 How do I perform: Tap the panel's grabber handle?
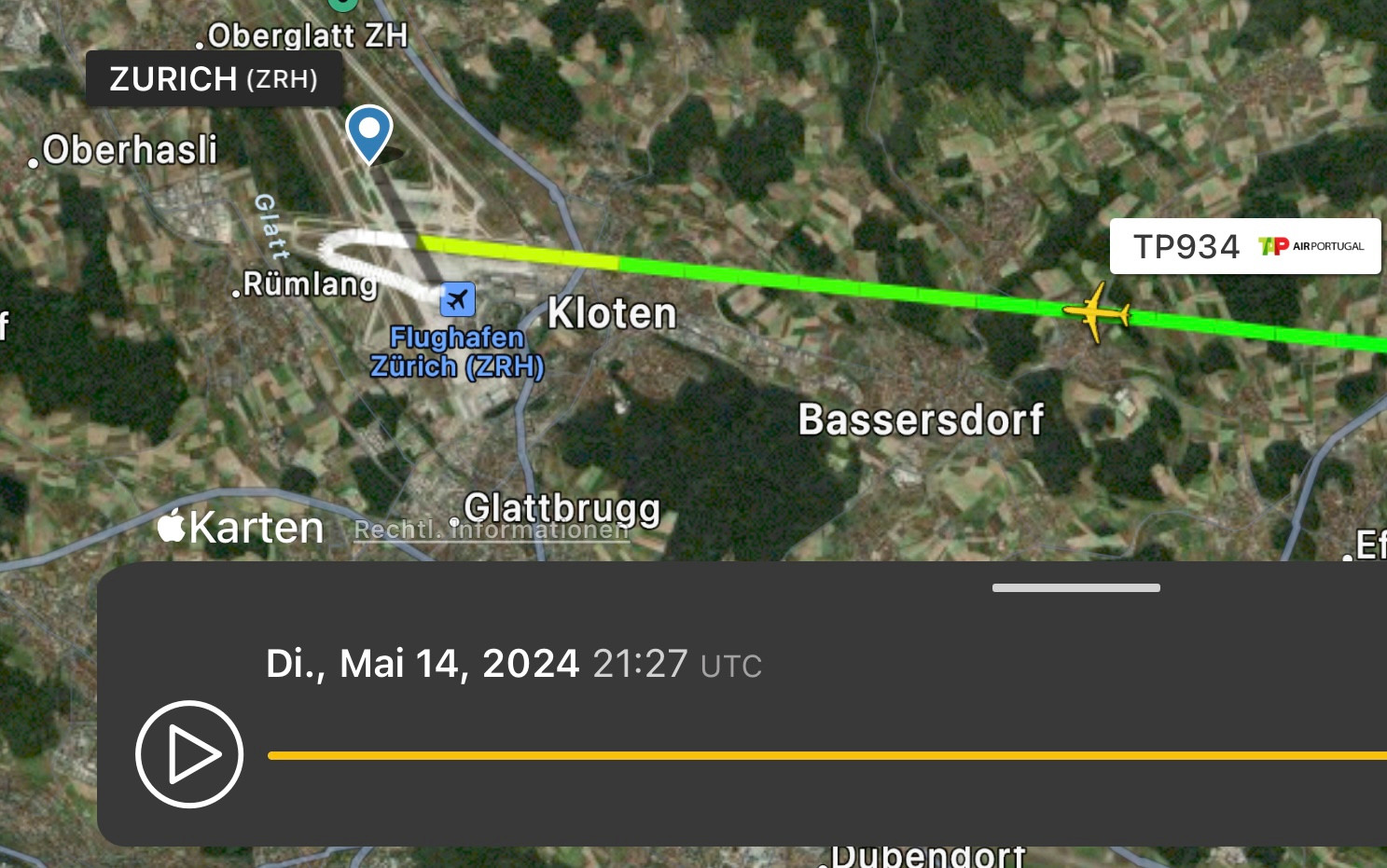tap(1075, 587)
